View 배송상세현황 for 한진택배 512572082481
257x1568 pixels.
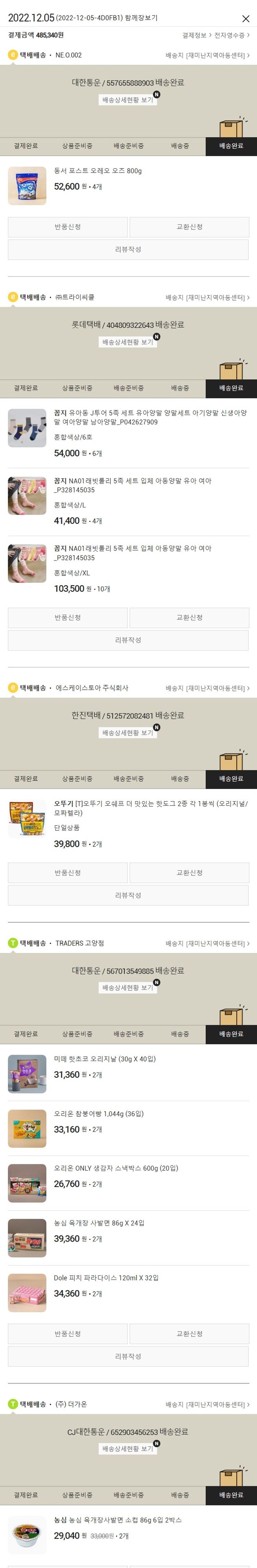tap(127, 733)
